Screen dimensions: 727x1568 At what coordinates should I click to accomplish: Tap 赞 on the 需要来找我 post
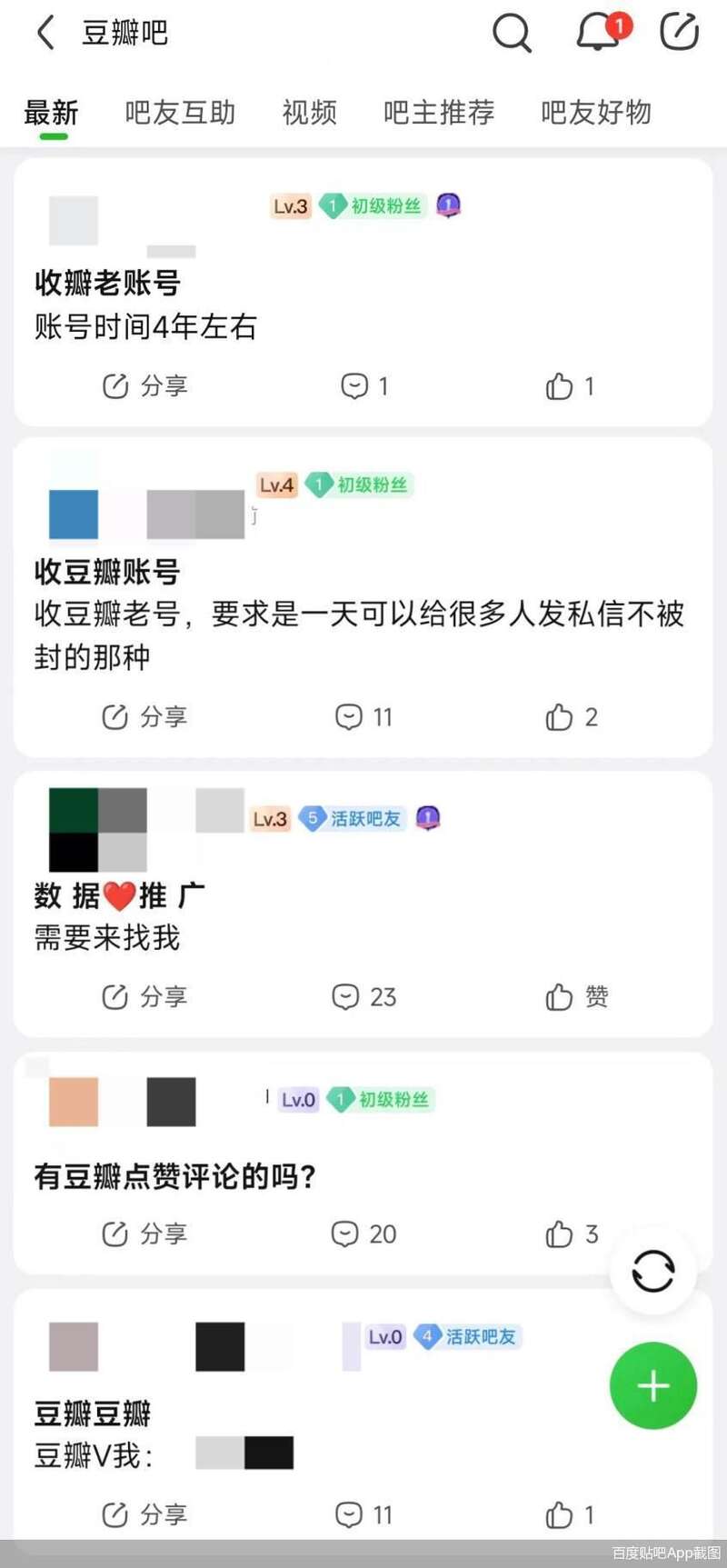click(576, 997)
